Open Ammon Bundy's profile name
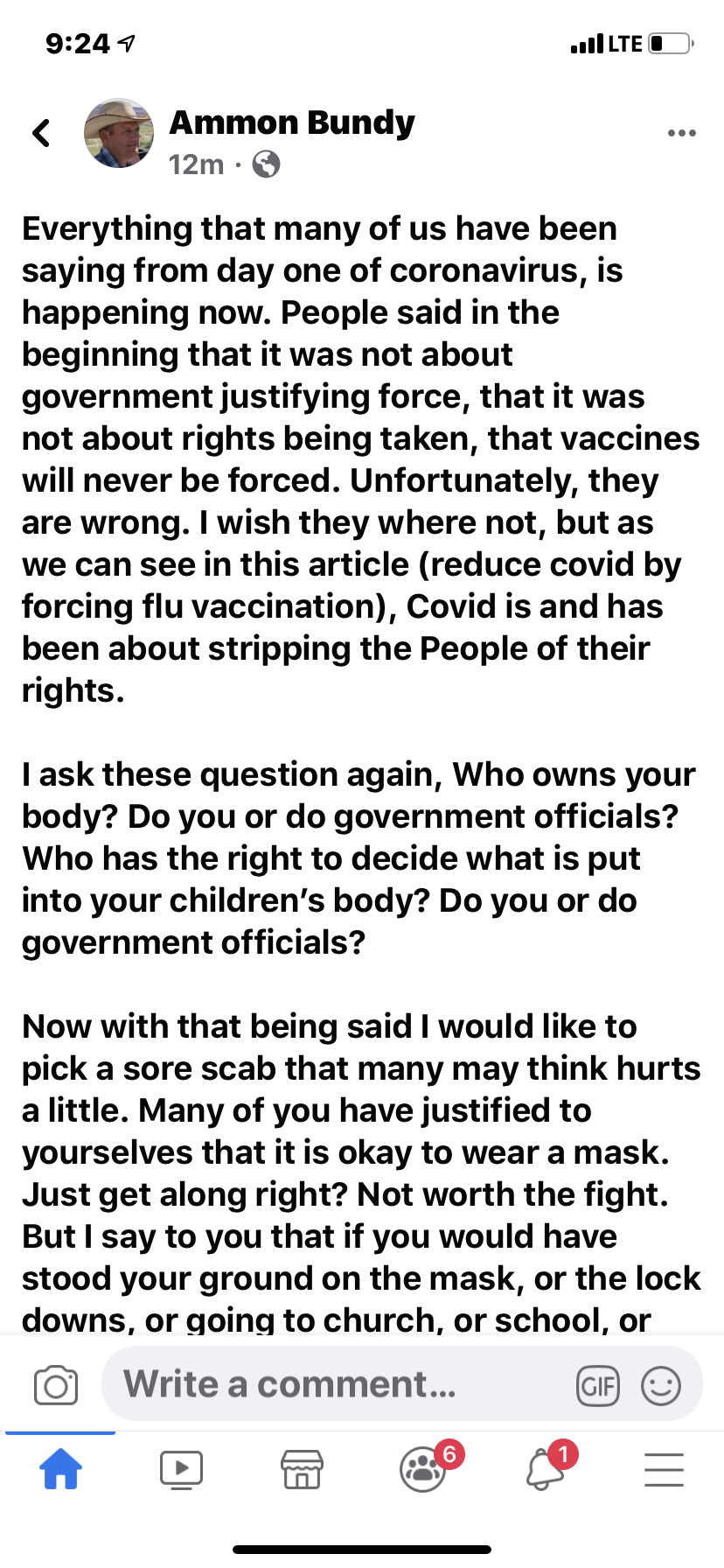This screenshot has height=1568, width=724. pos(292,122)
